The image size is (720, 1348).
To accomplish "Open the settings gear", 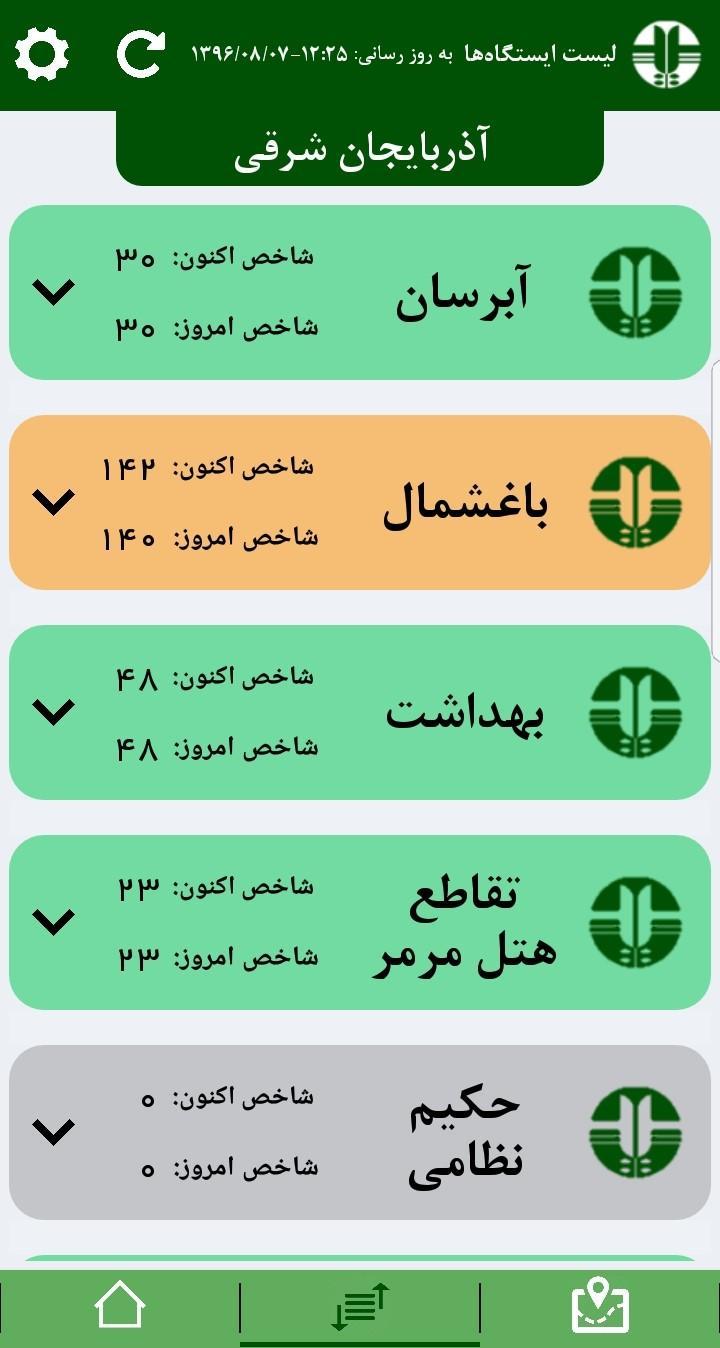I will (42, 54).
